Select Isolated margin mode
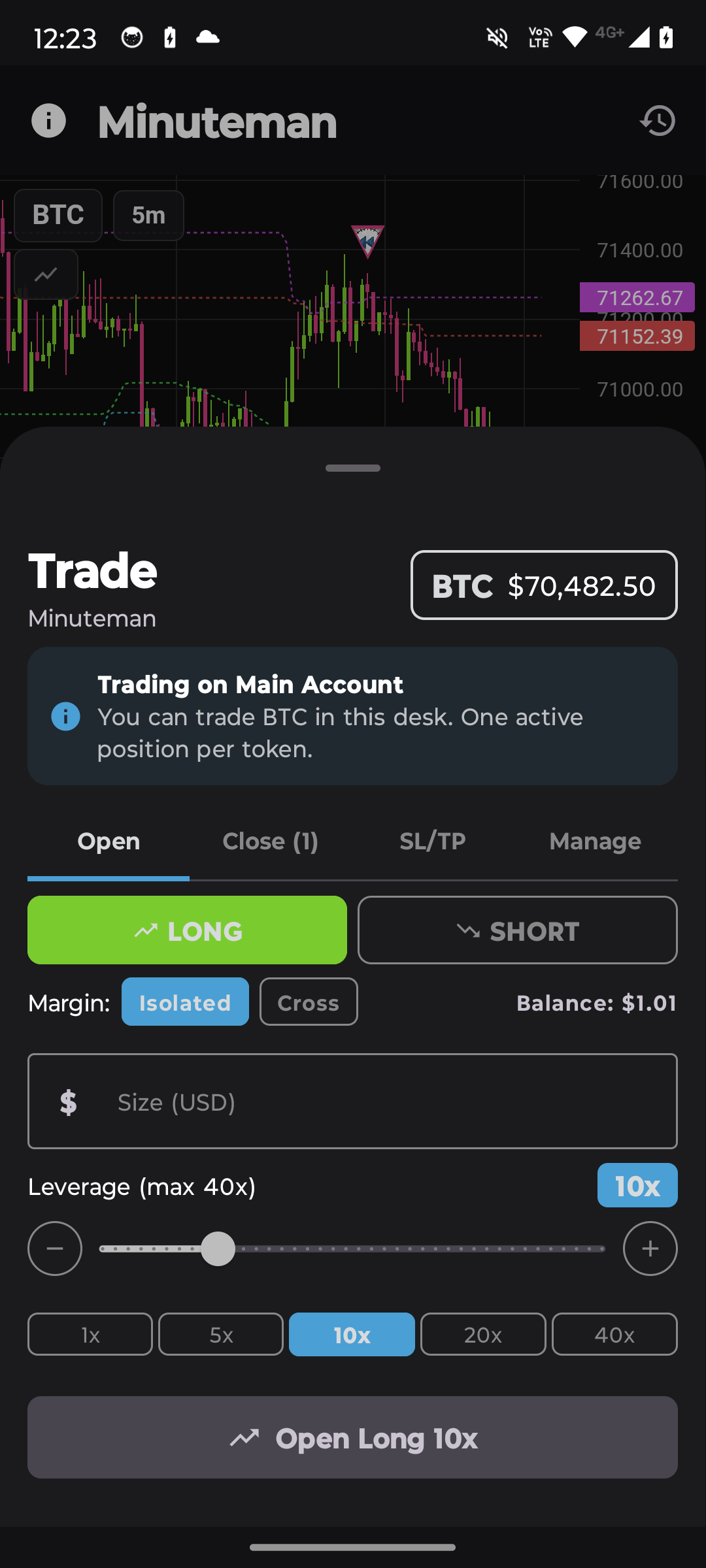Screen dimensions: 706x1568 click(185, 1002)
